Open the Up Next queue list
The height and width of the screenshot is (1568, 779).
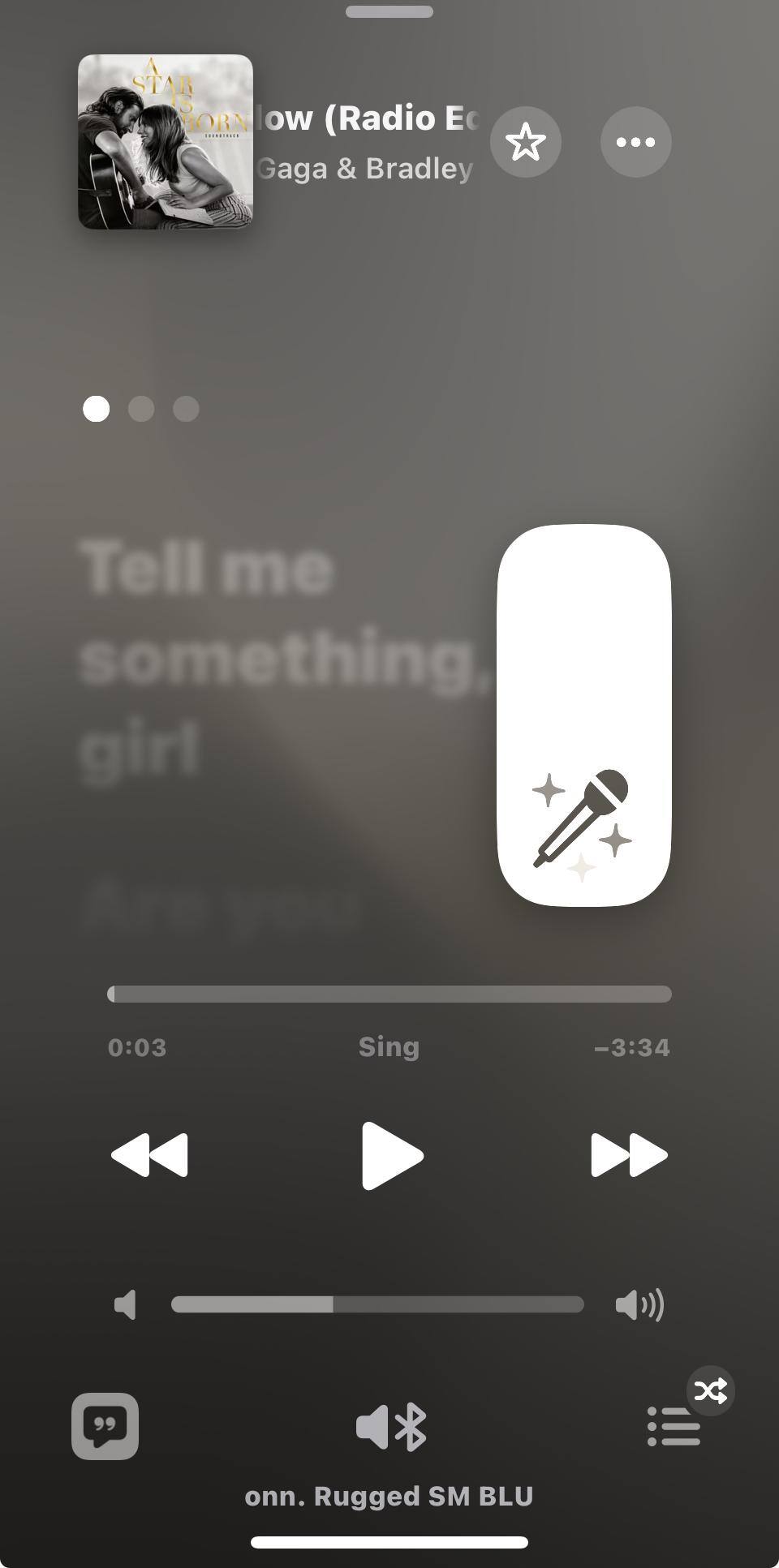tap(674, 1427)
